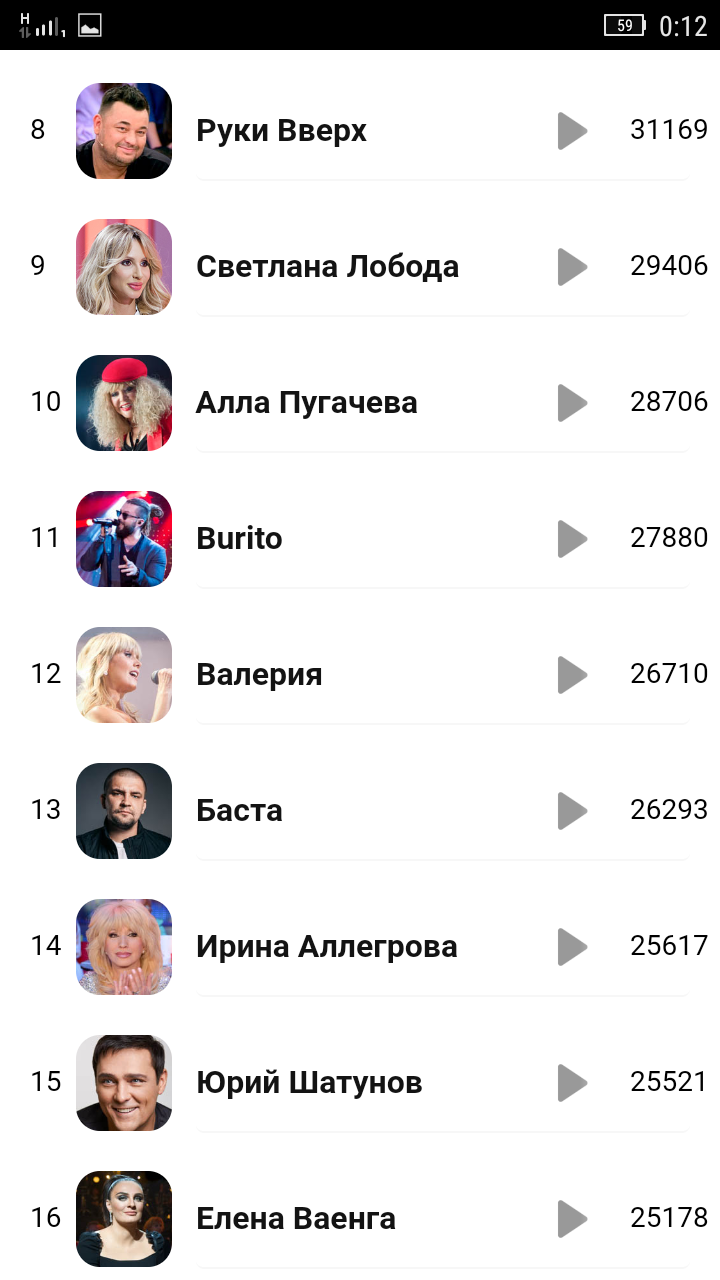Play the Баста entry
The height and width of the screenshot is (1280, 720).
pos(572,811)
